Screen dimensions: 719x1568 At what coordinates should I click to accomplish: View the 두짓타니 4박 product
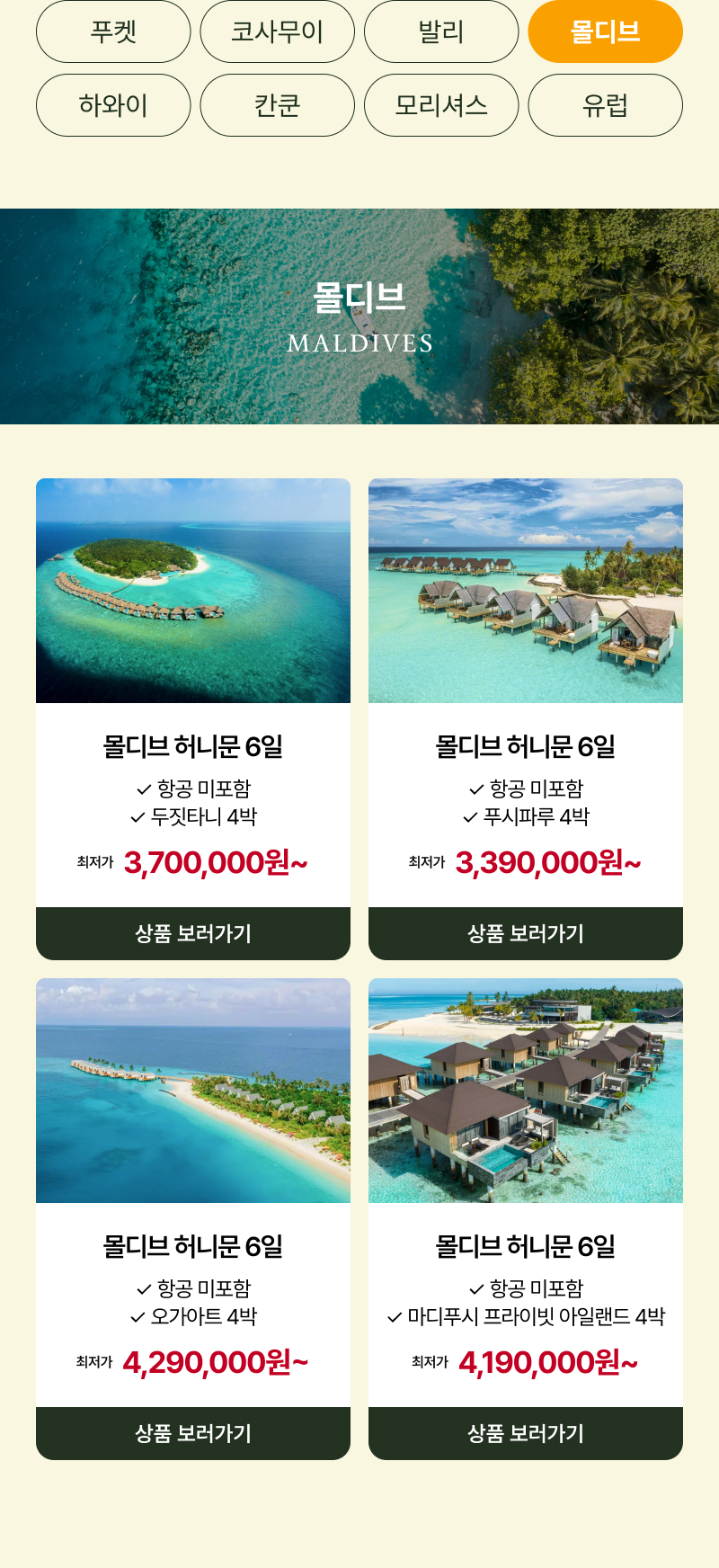click(193, 933)
